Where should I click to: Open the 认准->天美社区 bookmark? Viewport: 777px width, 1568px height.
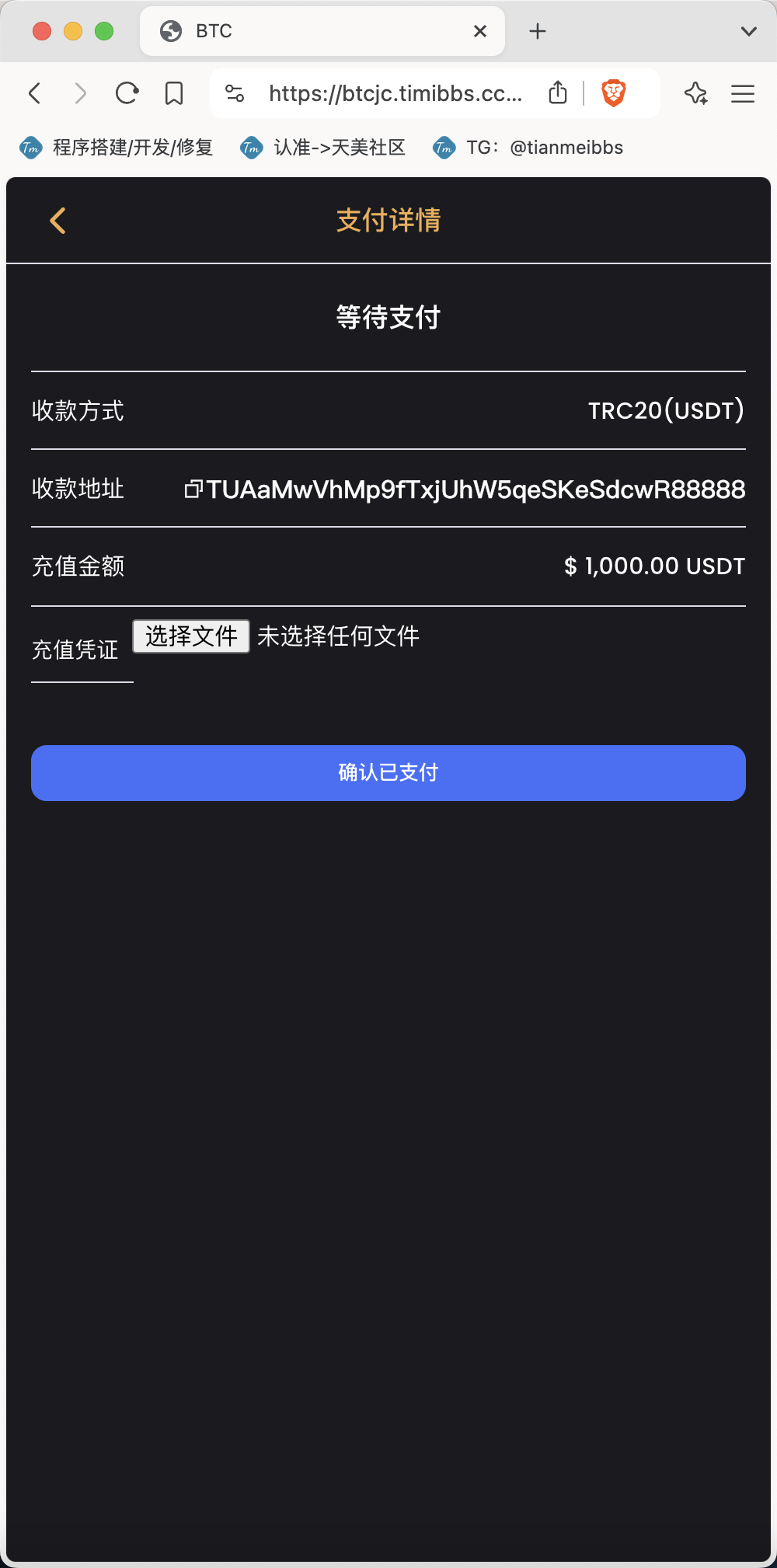(x=323, y=148)
